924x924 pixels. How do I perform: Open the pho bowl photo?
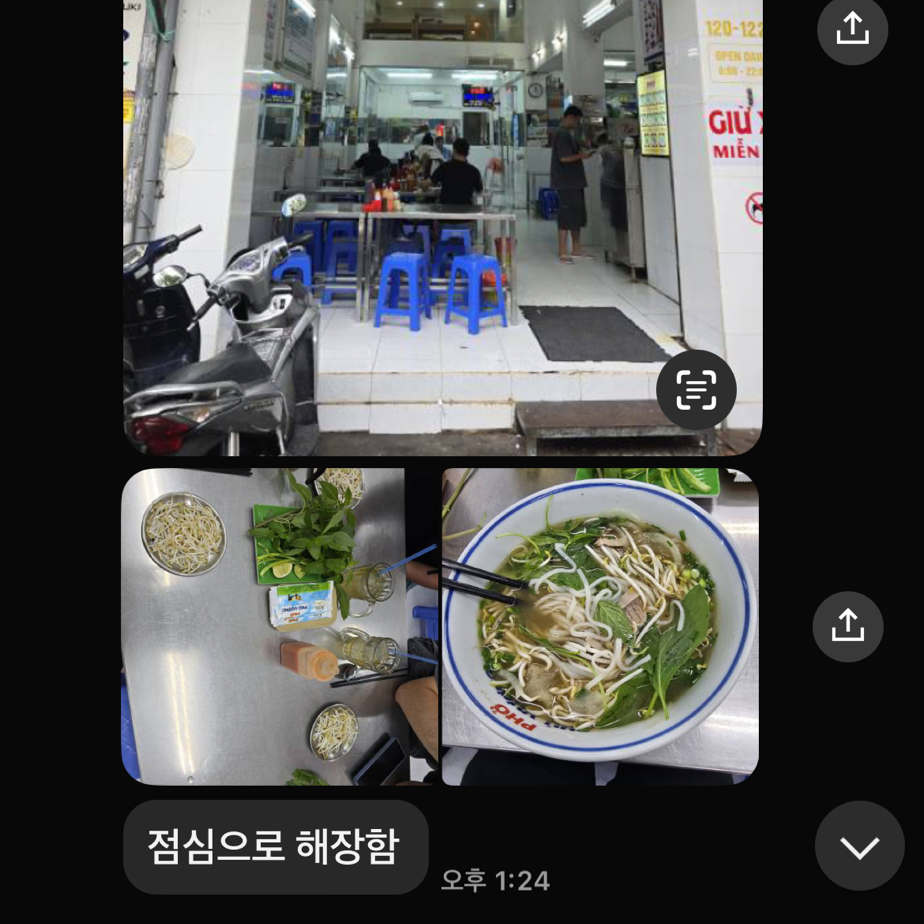coord(600,626)
